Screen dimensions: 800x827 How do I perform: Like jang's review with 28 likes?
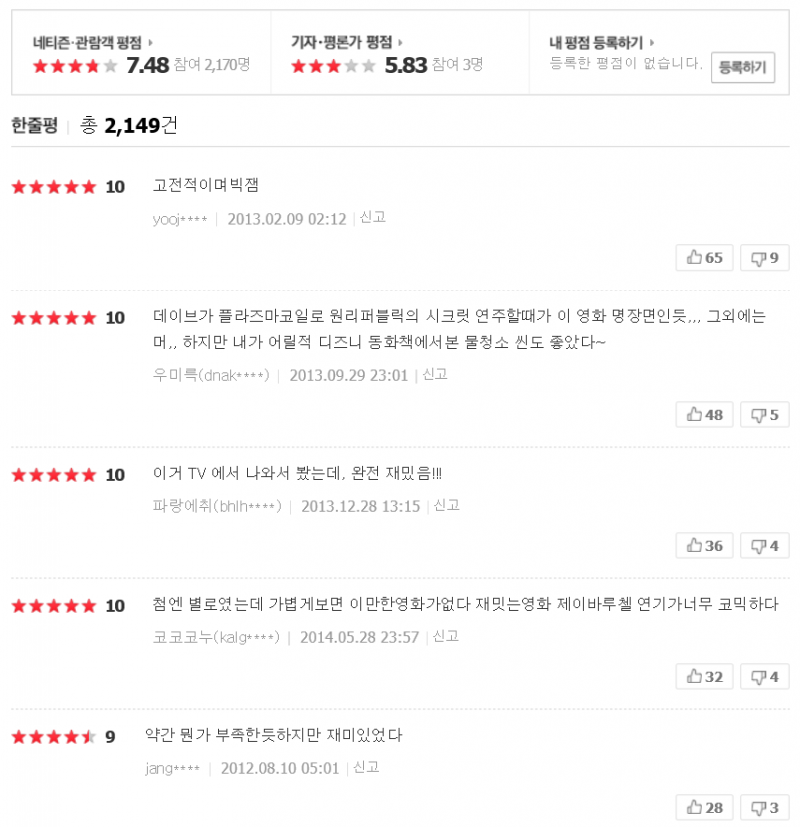coord(705,807)
